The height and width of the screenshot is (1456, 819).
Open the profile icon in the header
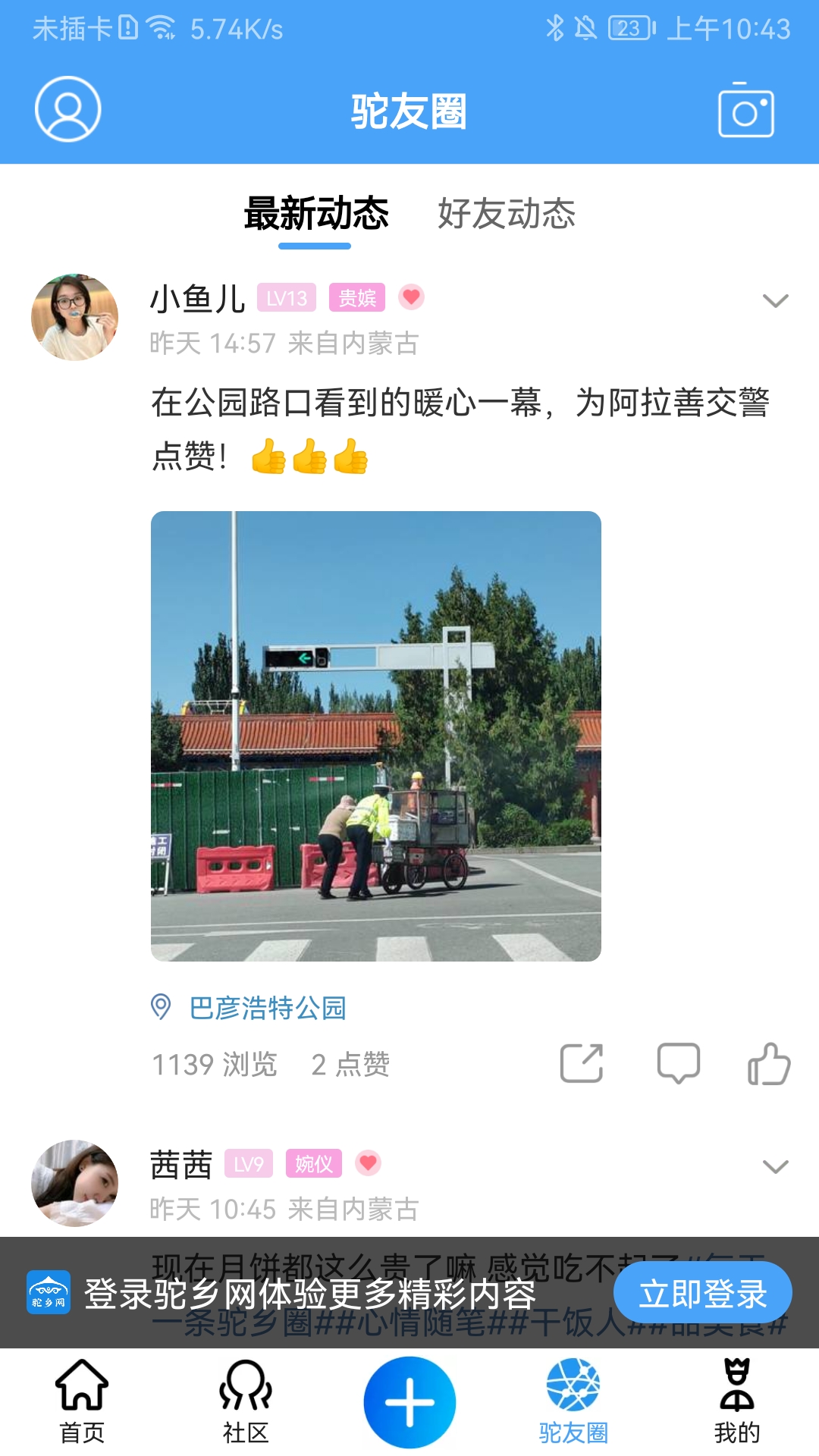point(68,109)
